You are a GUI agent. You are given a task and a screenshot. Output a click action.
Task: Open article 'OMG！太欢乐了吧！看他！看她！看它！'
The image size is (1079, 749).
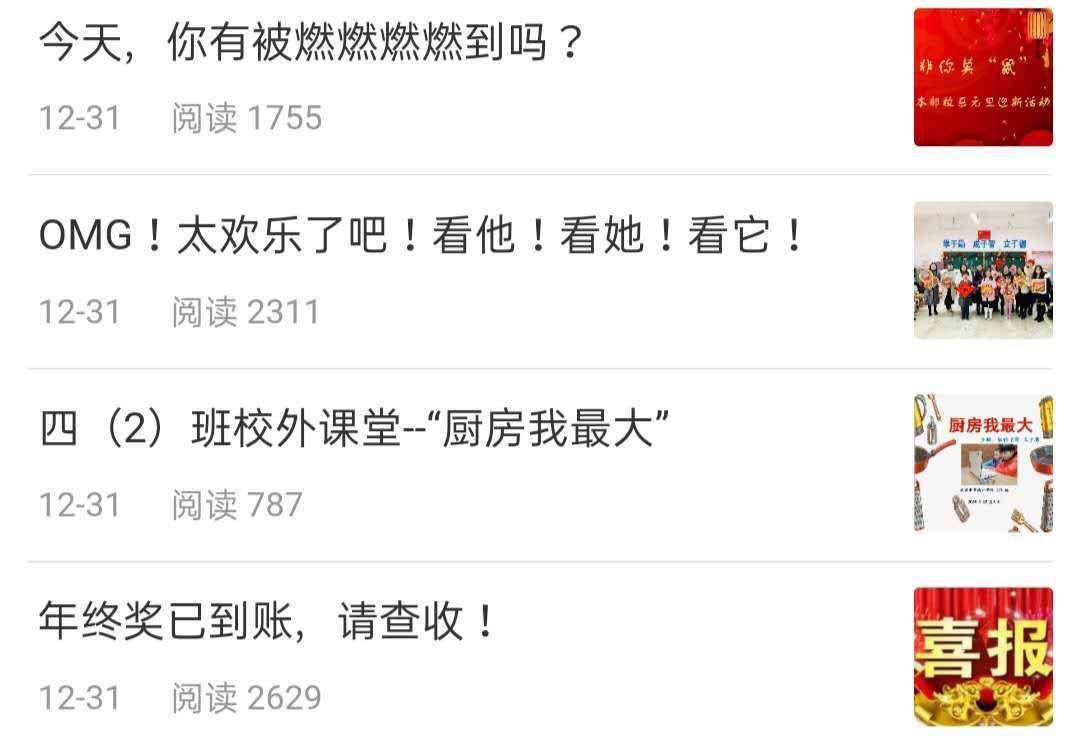coord(420,238)
